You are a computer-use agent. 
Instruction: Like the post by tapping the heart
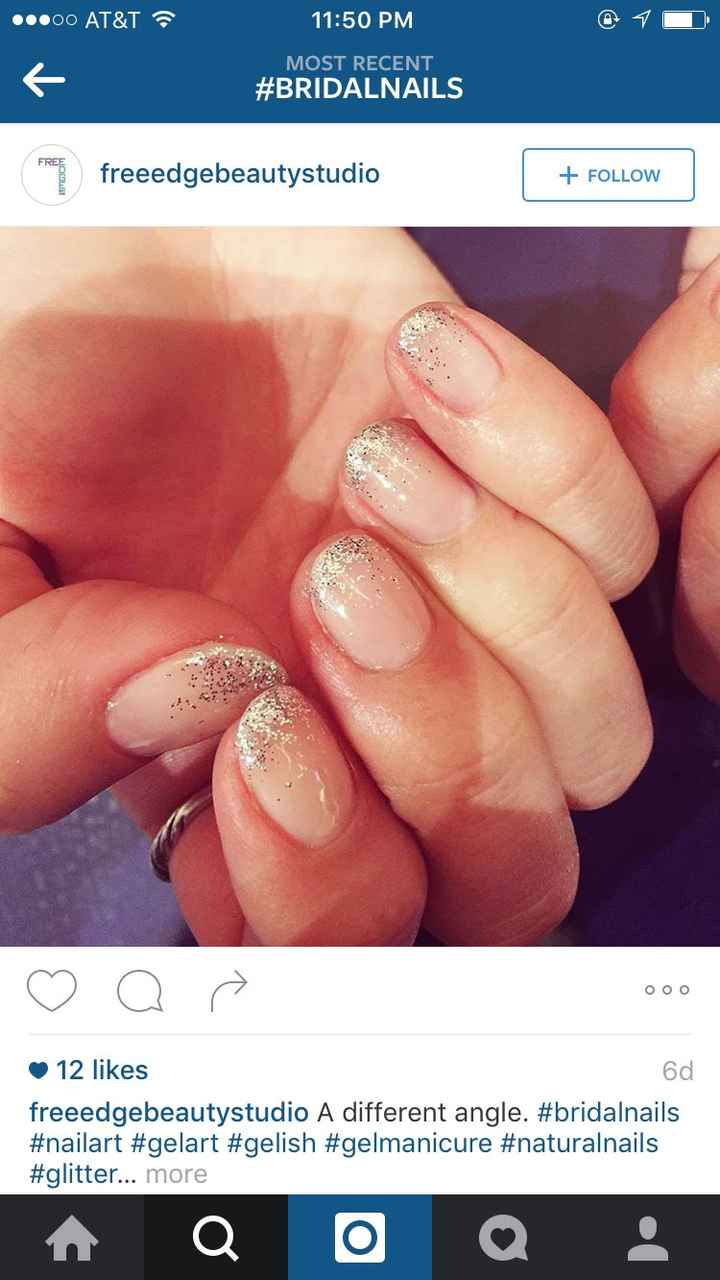(x=52, y=989)
